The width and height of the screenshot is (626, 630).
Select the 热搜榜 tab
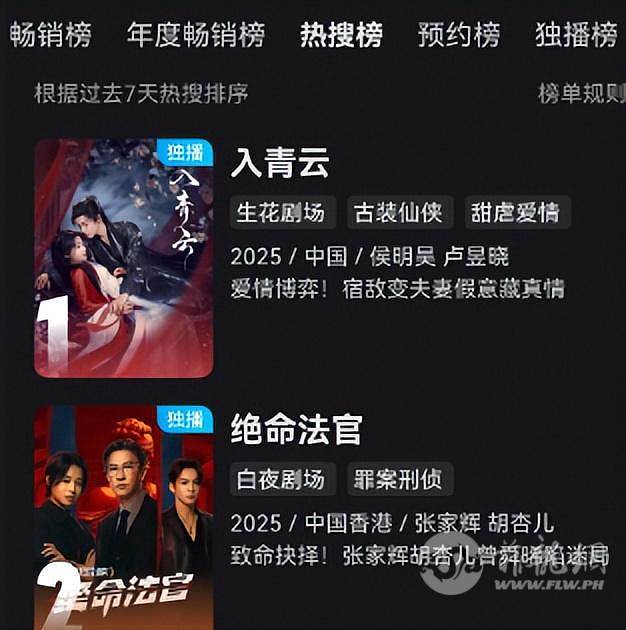[341, 36]
